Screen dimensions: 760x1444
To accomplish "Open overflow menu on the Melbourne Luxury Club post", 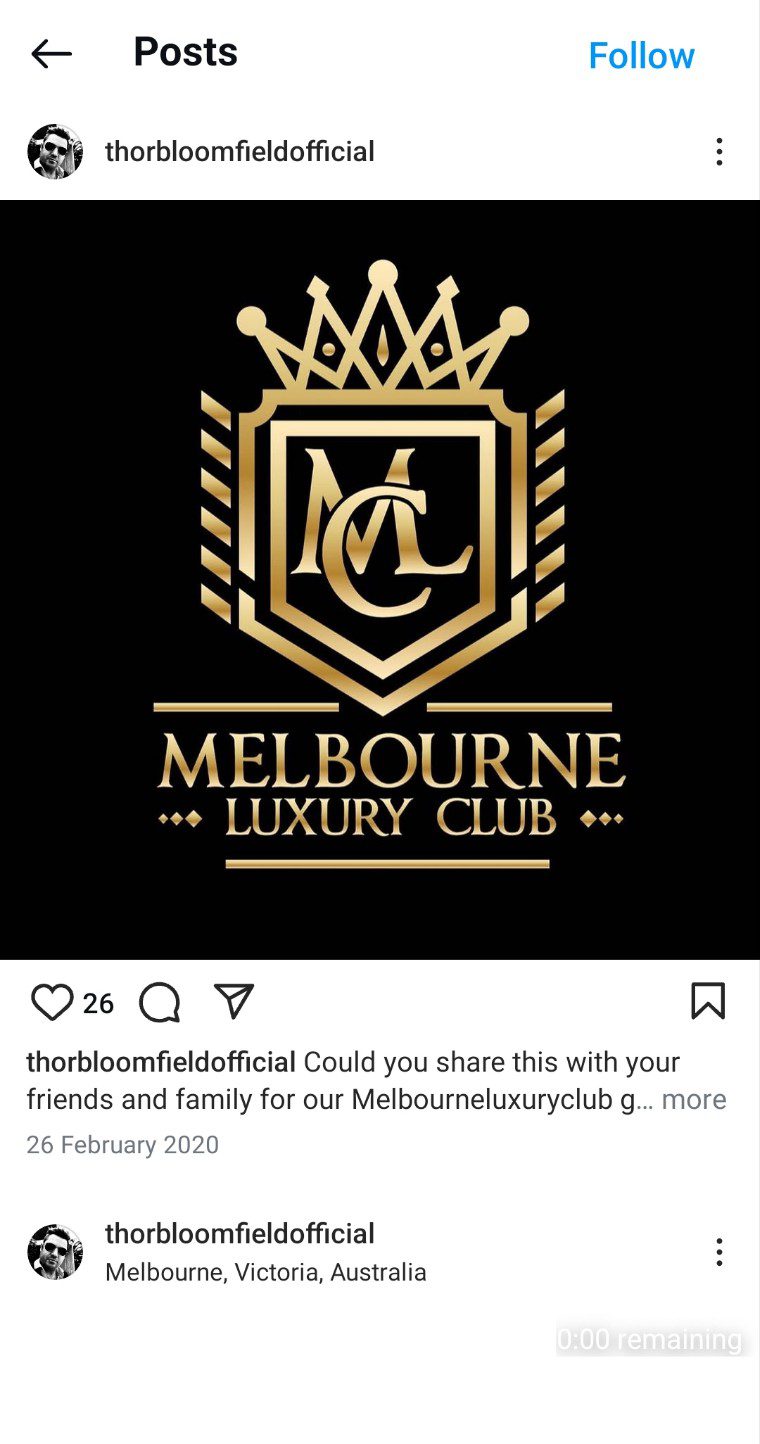I will pos(719,152).
